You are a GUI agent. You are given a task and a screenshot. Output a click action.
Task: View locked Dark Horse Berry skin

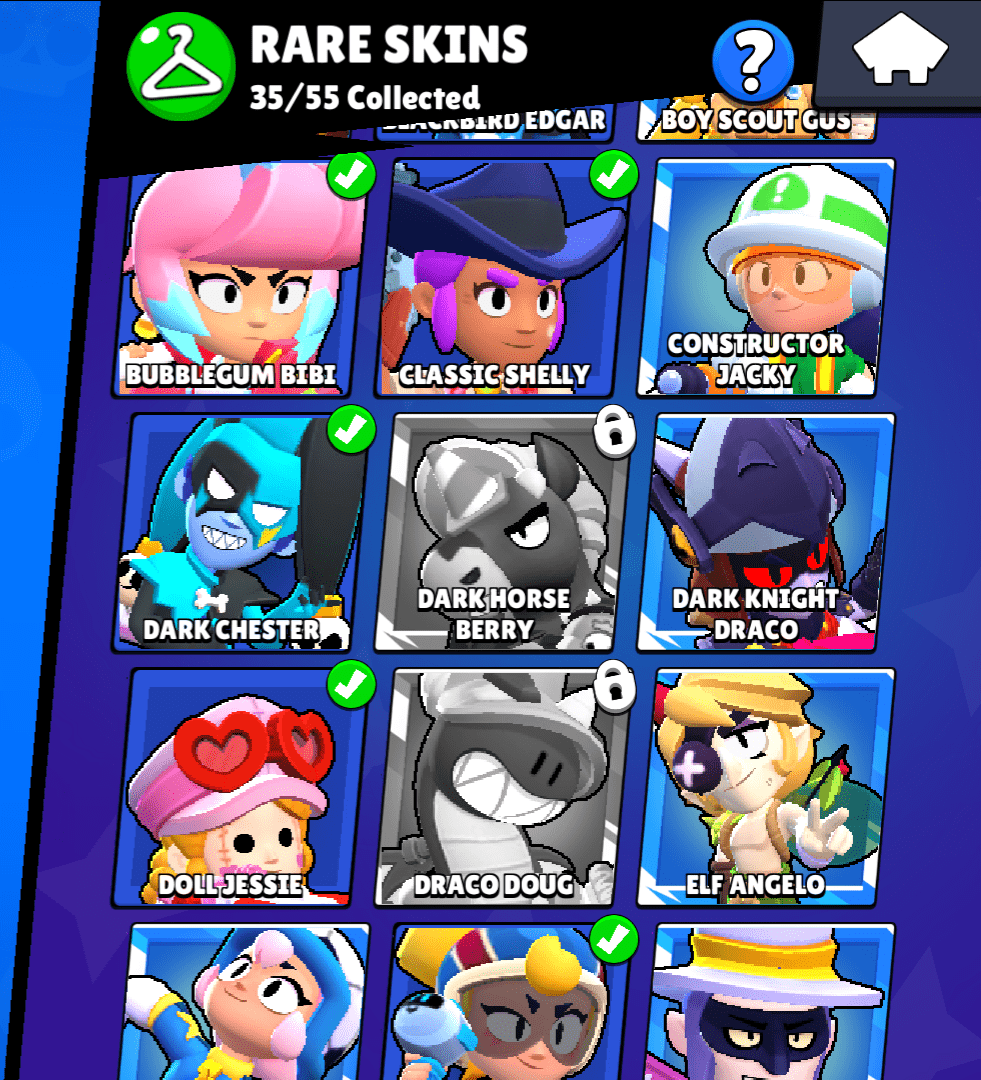[506, 532]
